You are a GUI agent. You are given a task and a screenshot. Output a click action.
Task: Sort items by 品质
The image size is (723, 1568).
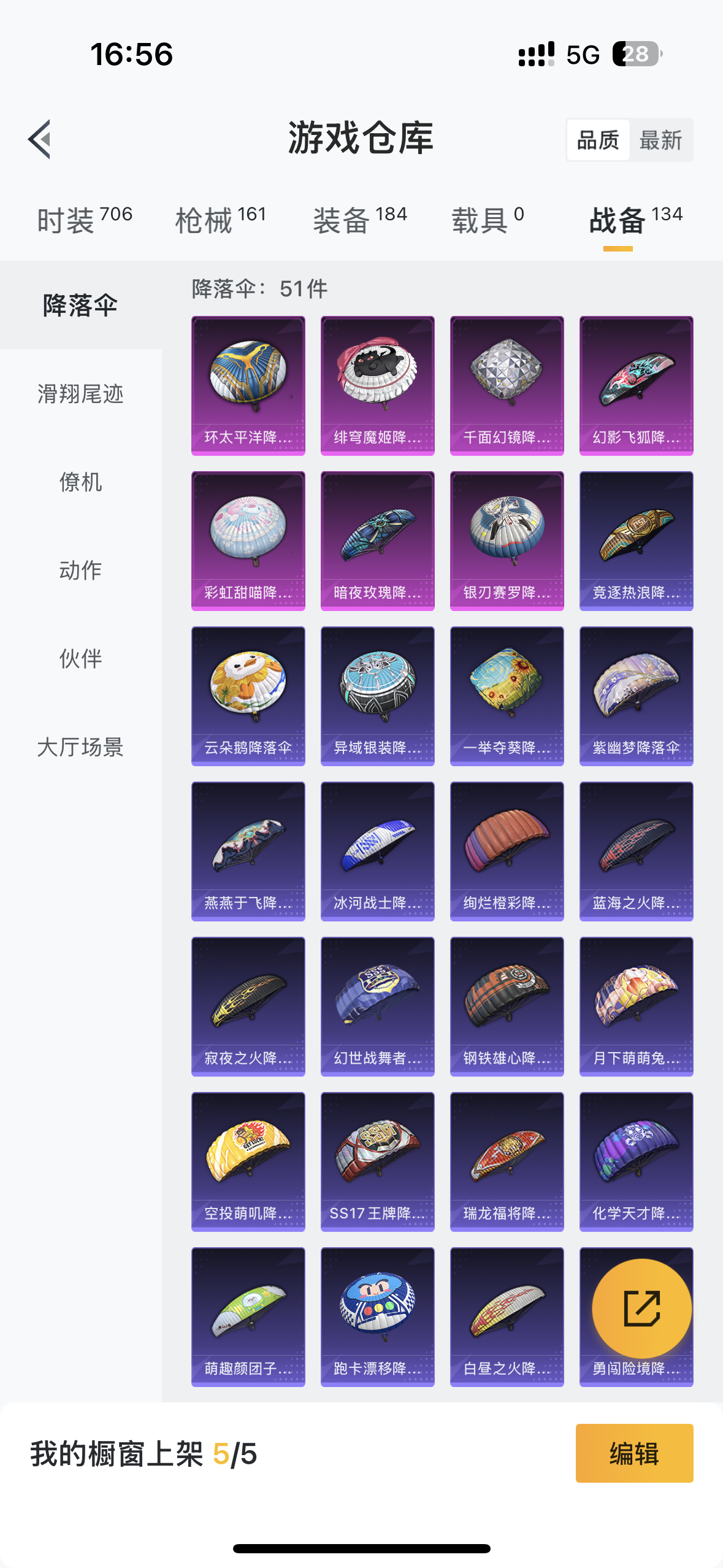click(x=598, y=140)
